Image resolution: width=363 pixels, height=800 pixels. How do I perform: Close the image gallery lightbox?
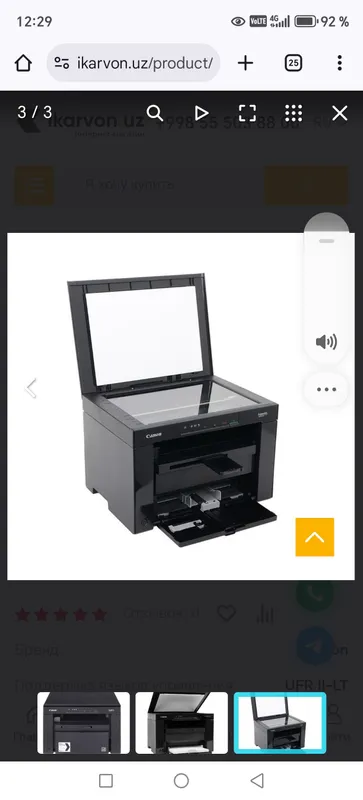(x=340, y=113)
